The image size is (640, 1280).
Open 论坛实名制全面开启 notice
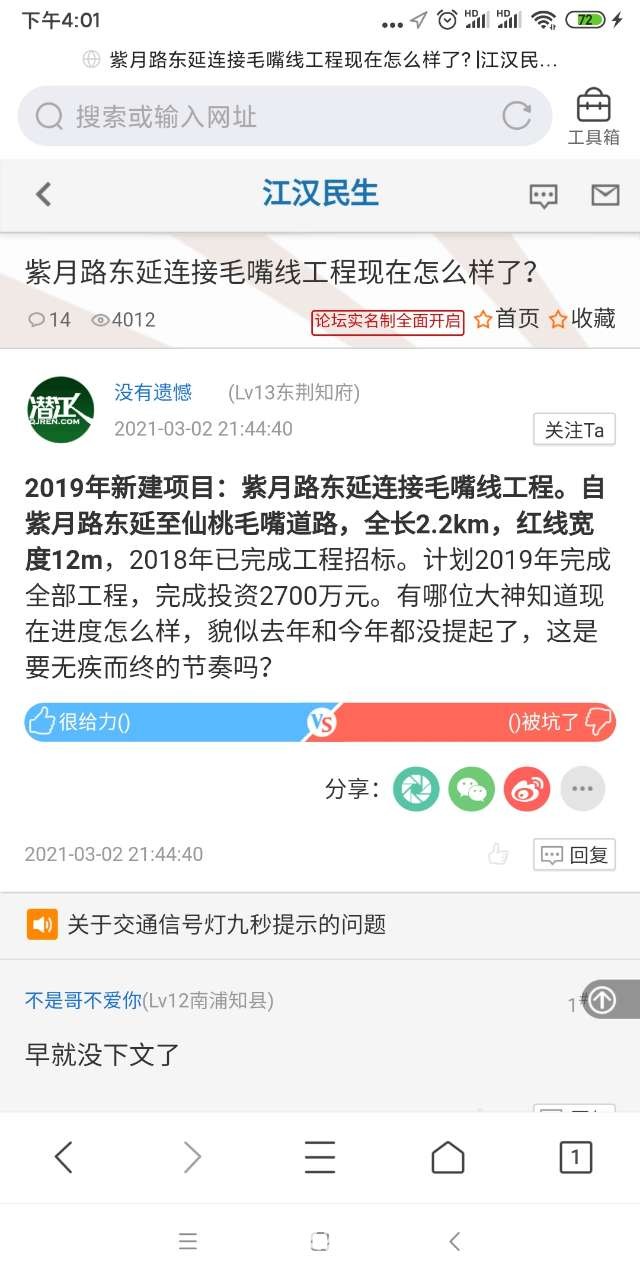tap(388, 321)
